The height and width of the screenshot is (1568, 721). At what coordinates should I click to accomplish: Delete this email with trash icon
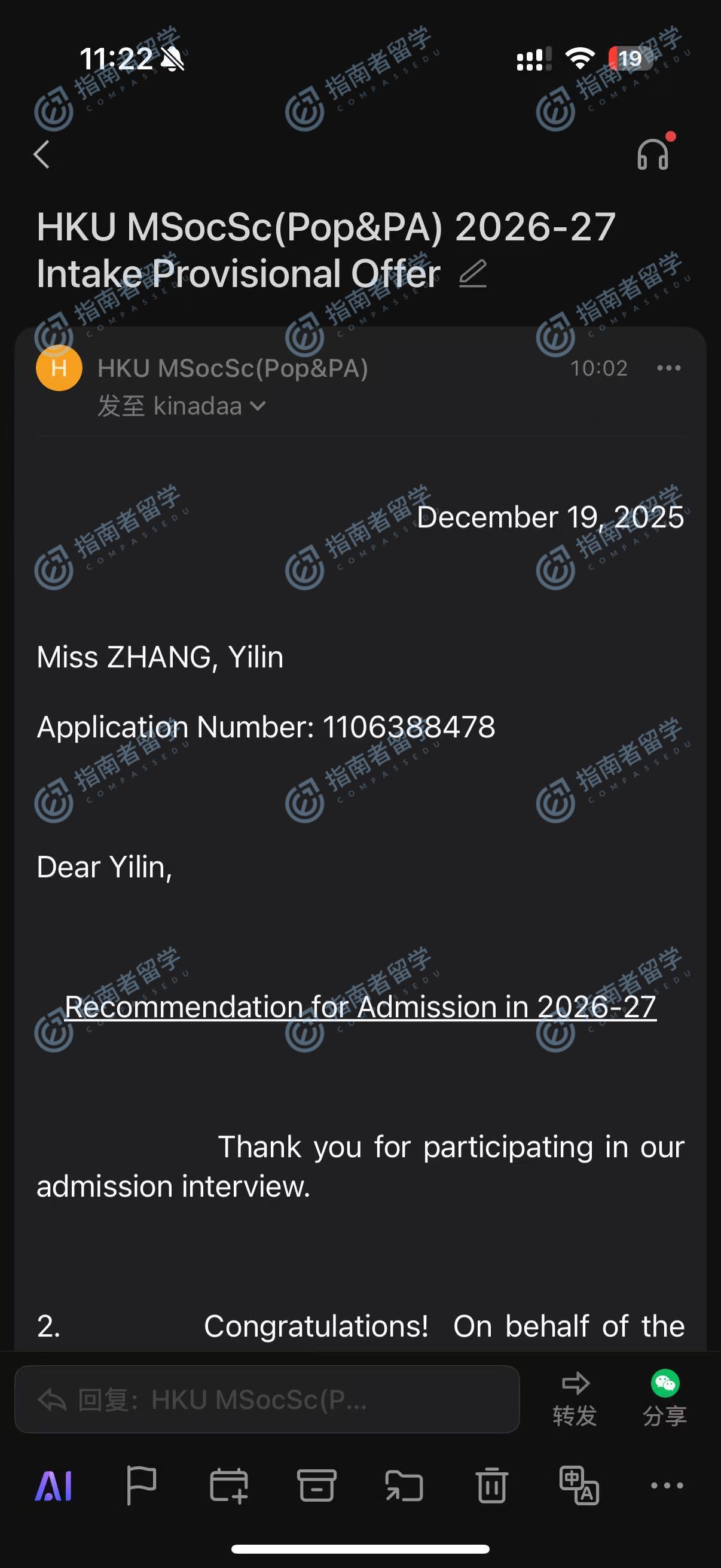point(491,1486)
